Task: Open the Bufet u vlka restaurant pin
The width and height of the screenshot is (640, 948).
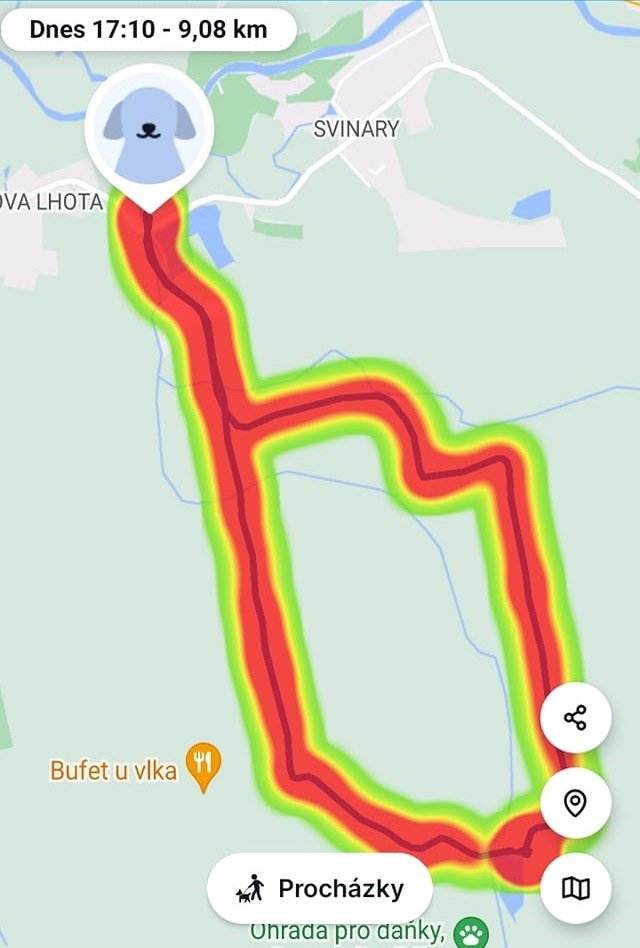Action: pyautogui.click(x=204, y=767)
